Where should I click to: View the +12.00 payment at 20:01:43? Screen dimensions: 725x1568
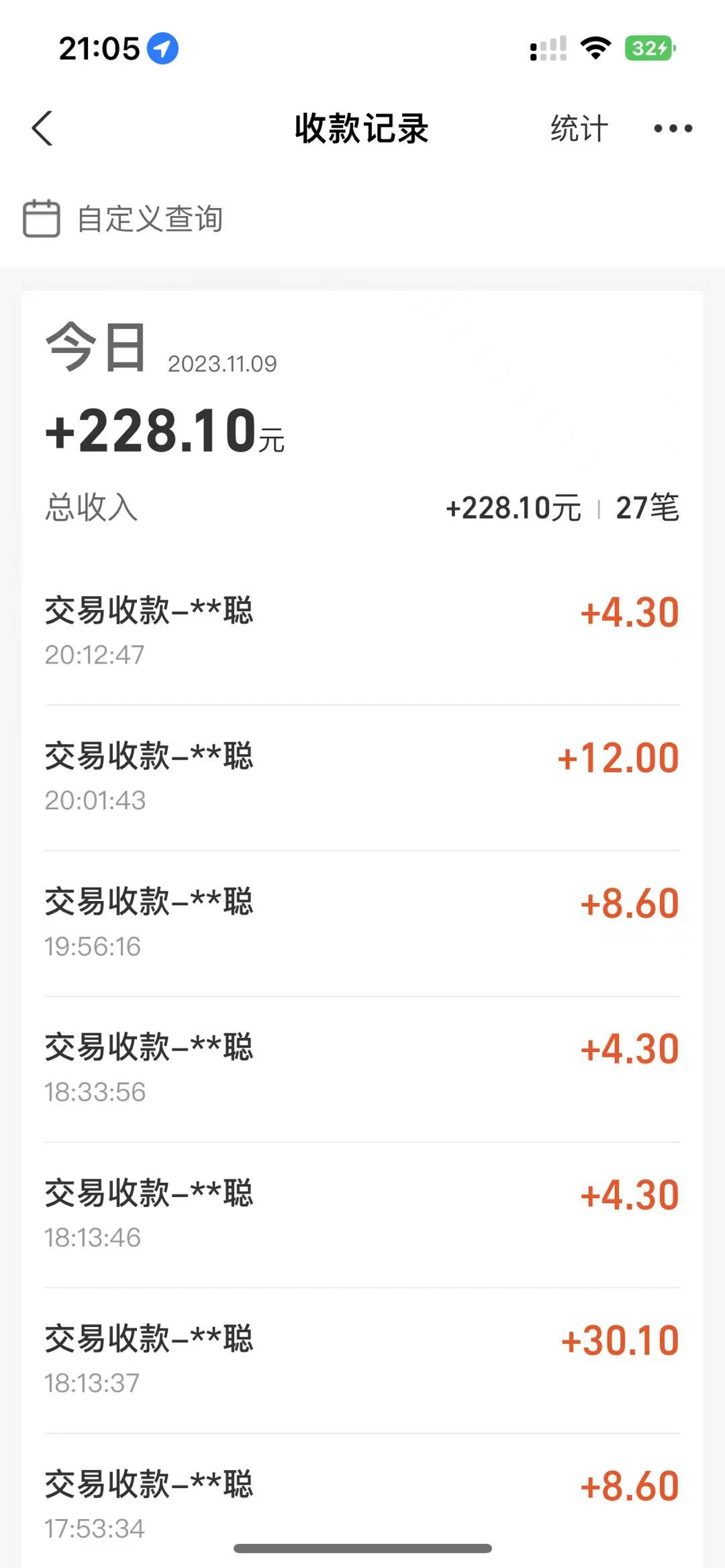362,777
